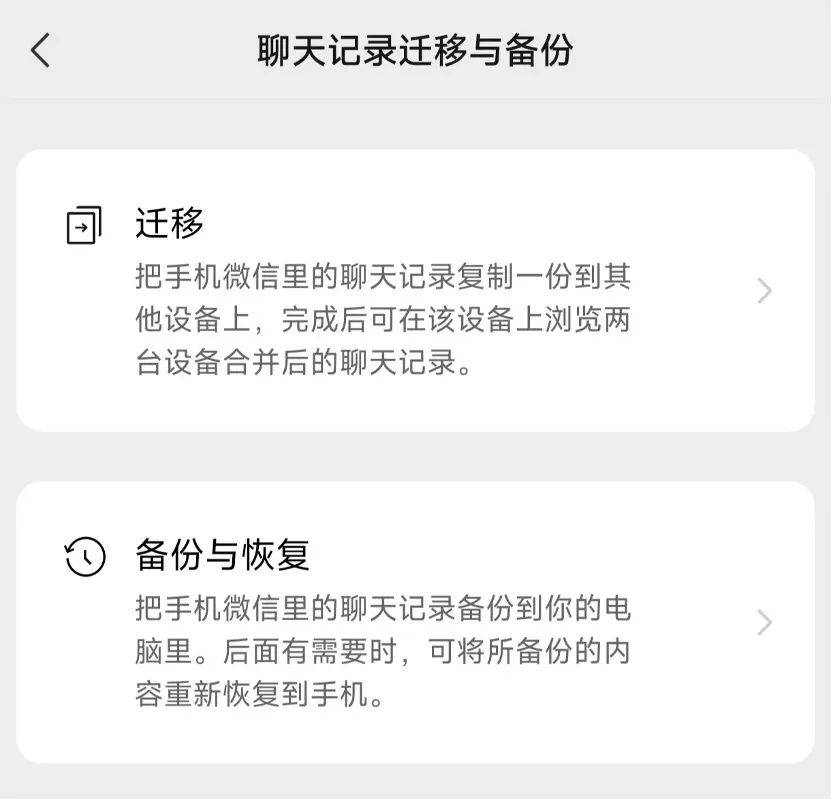Open the 备份与恢复 backup and restore option
The width and height of the screenshot is (832, 800).
(x=415, y=623)
